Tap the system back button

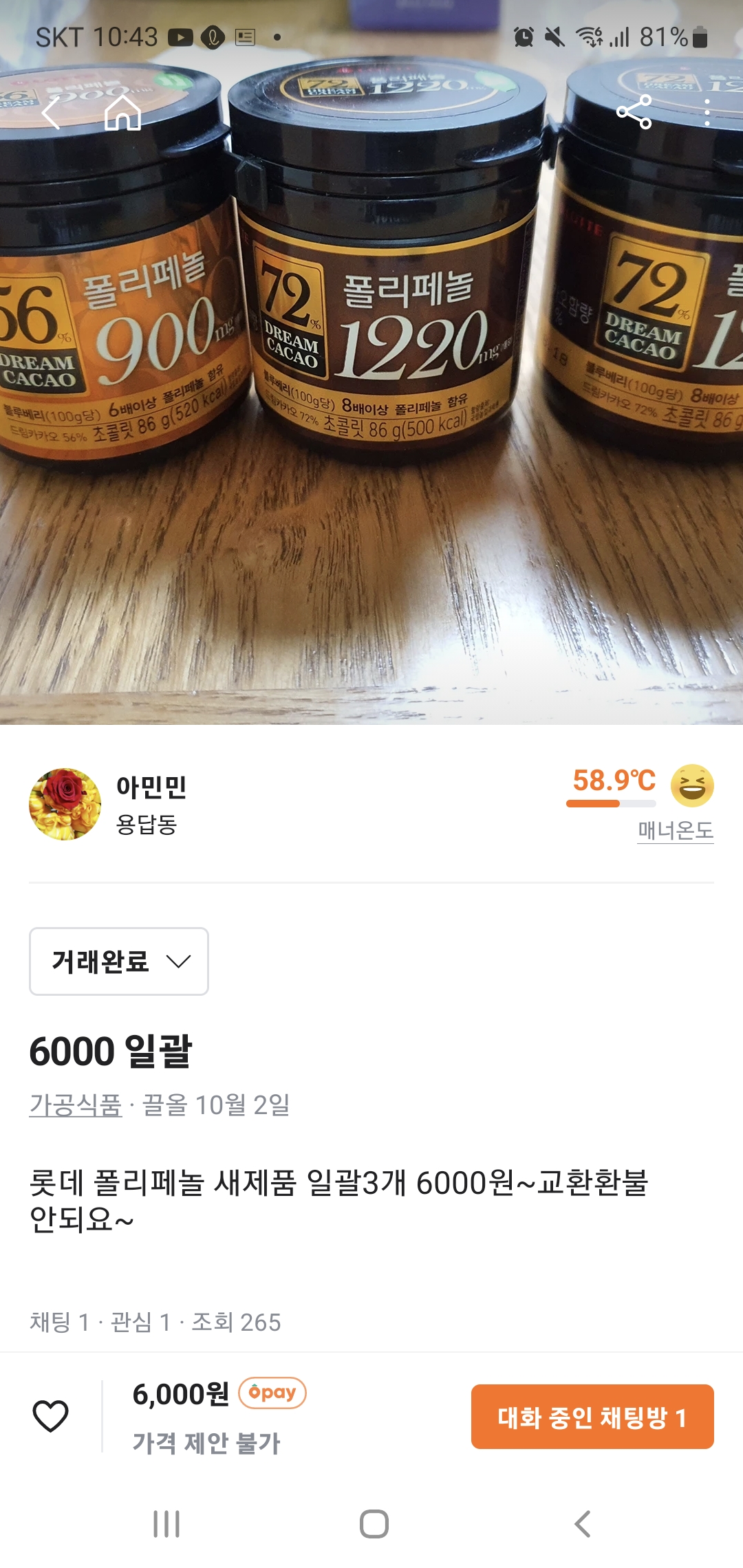582,1524
